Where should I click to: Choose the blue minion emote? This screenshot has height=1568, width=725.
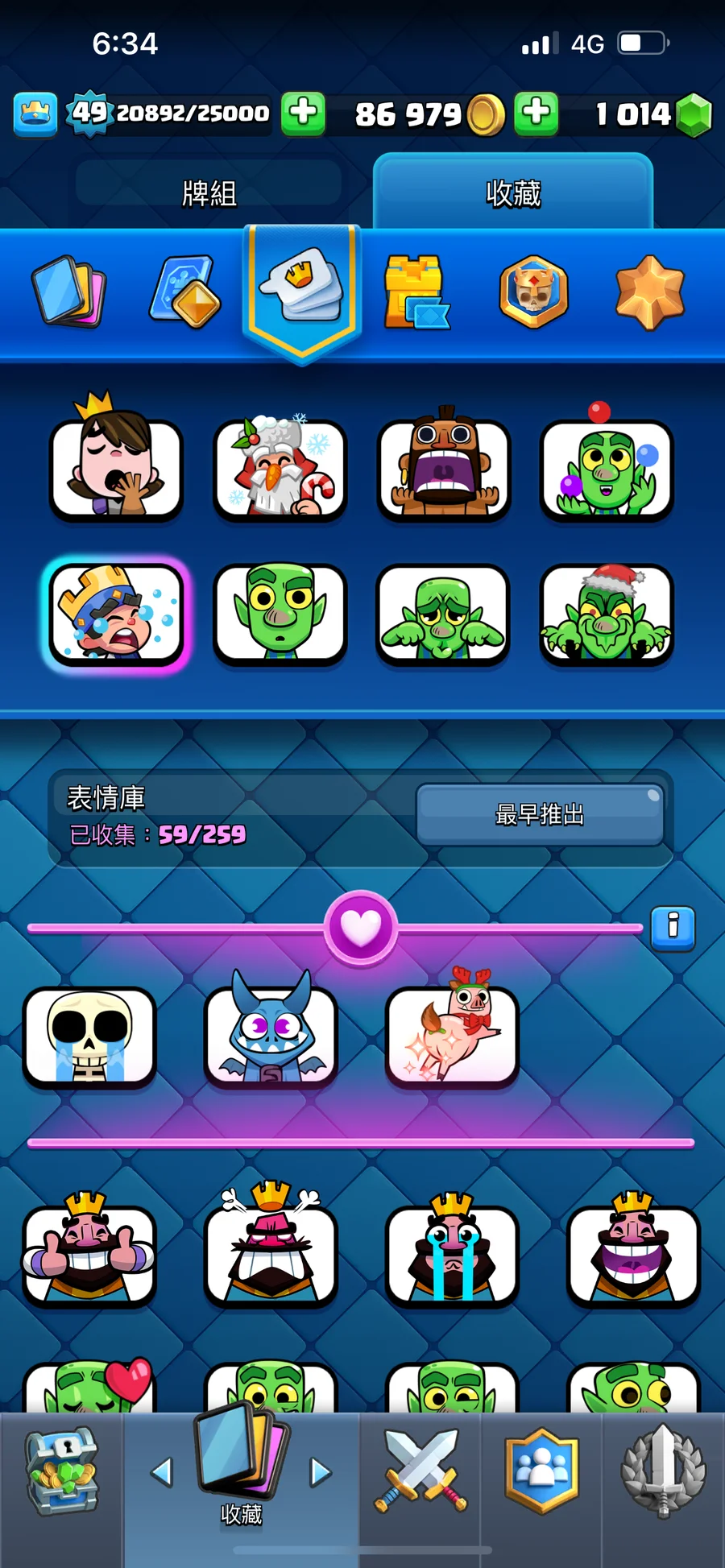tap(271, 1037)
